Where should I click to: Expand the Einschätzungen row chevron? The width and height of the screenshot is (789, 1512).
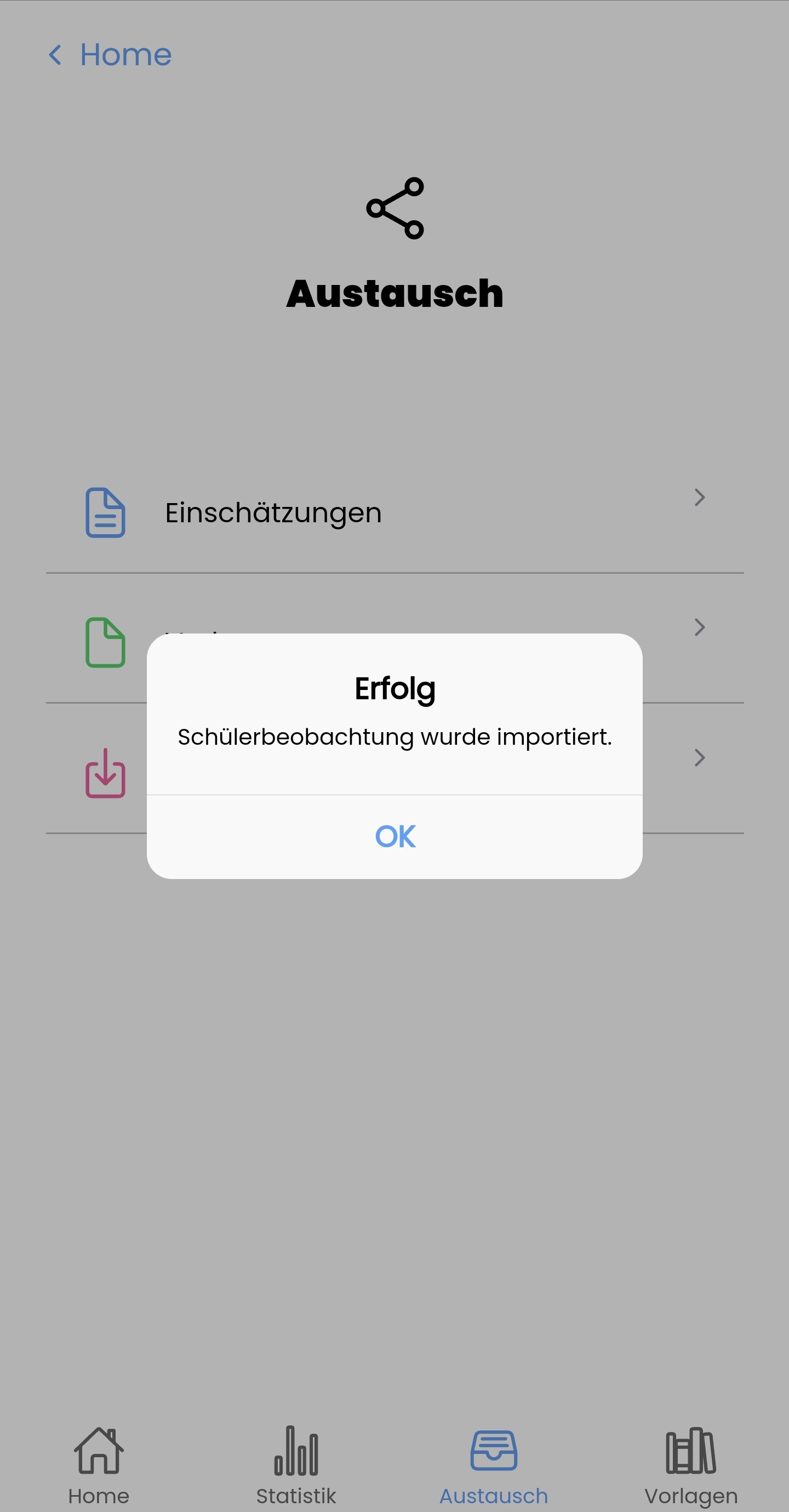[700, 498]
